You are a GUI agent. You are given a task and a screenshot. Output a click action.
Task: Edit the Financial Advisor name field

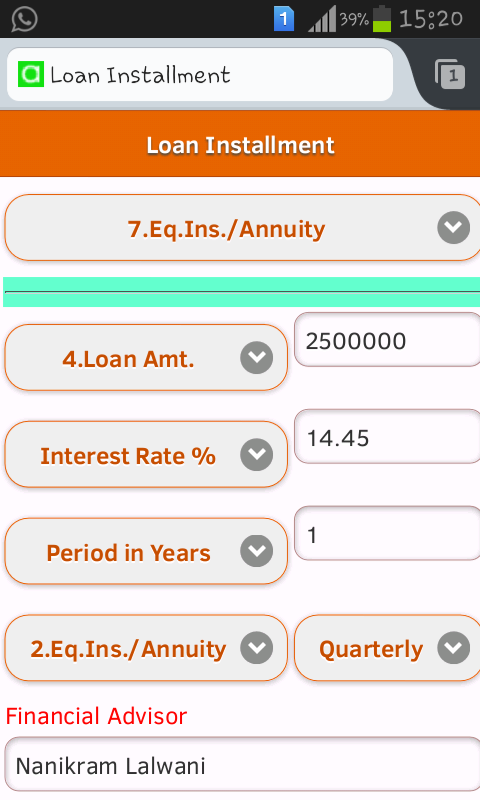point(242,764)
